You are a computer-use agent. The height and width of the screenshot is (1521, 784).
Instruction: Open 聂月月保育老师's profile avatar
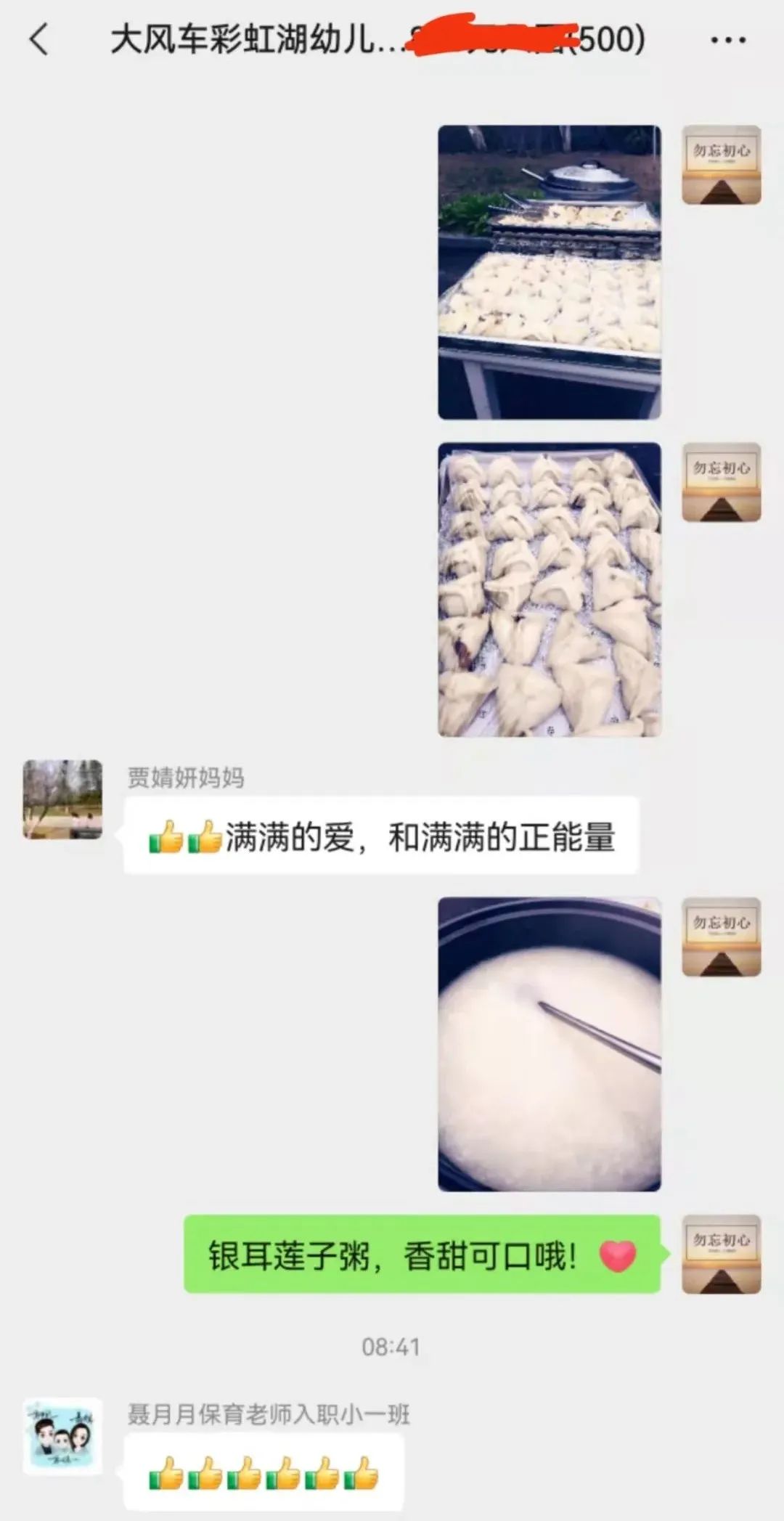click(x=62, y=1436)
